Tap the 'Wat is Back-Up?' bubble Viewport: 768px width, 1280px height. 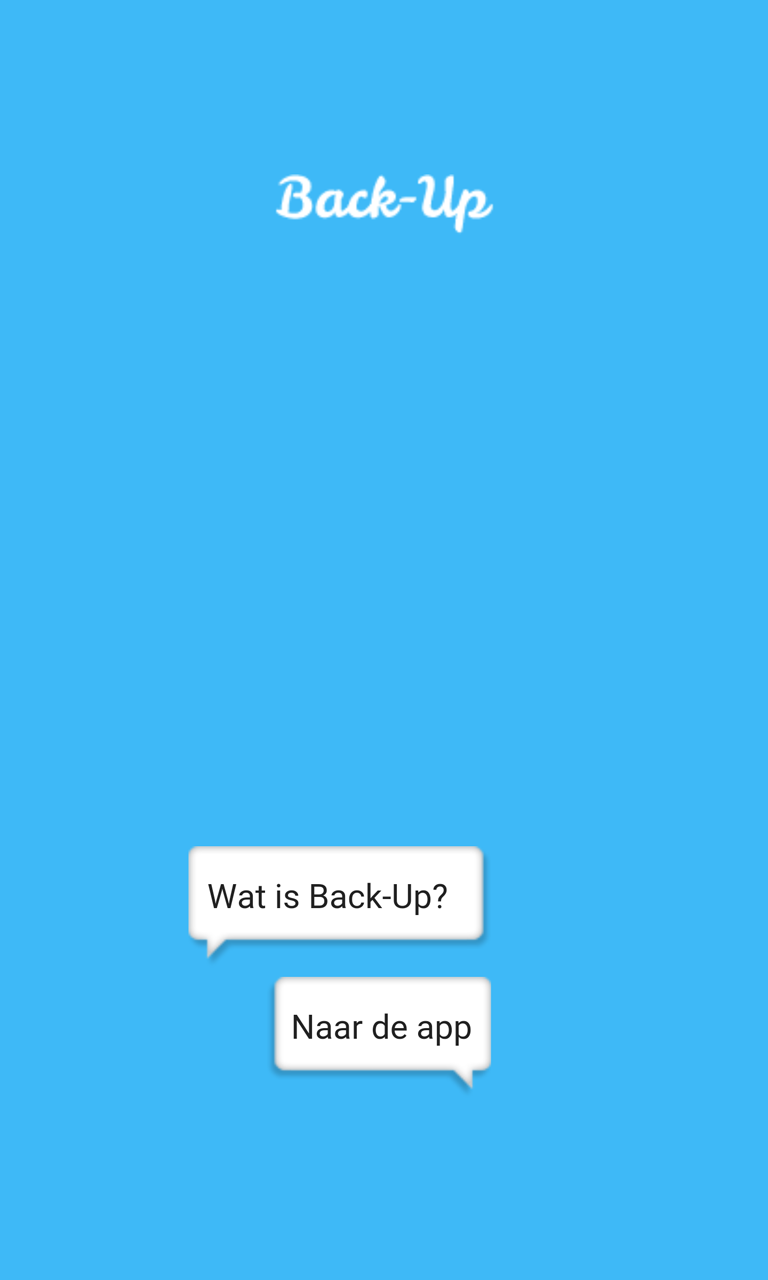coord(335,895)
